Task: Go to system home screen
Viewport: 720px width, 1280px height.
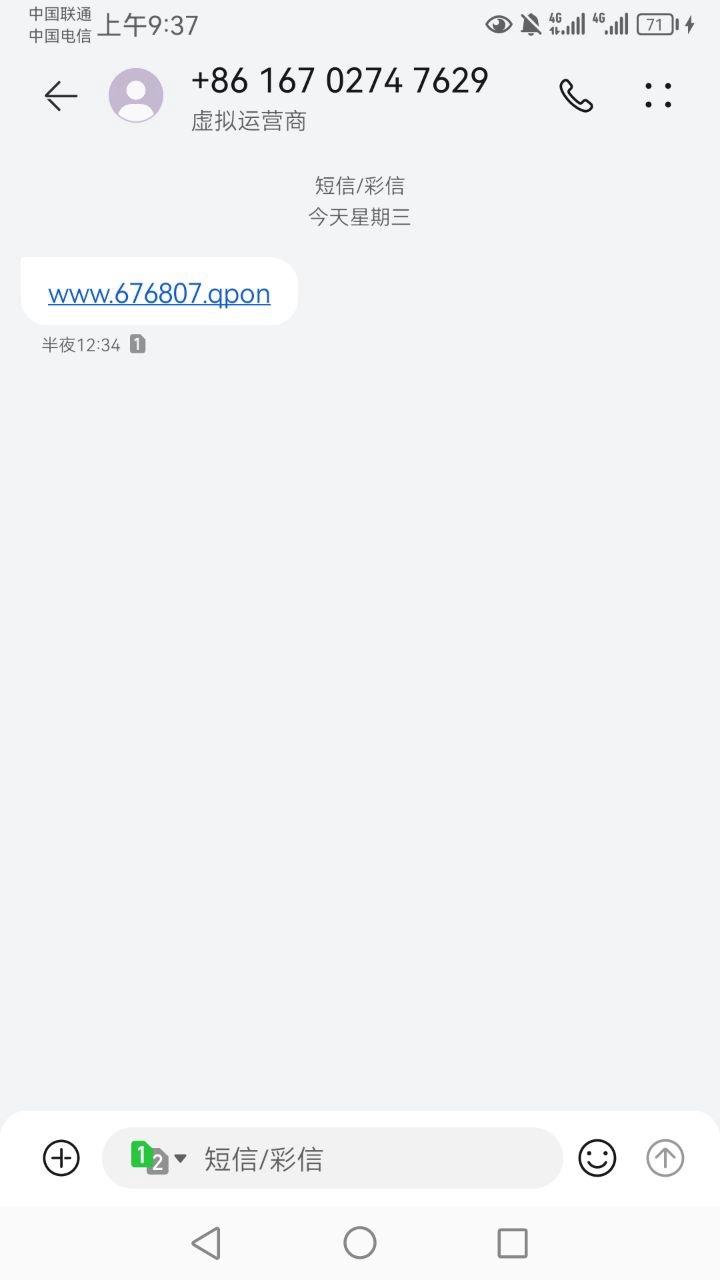Action: (x=360, y=1243)
